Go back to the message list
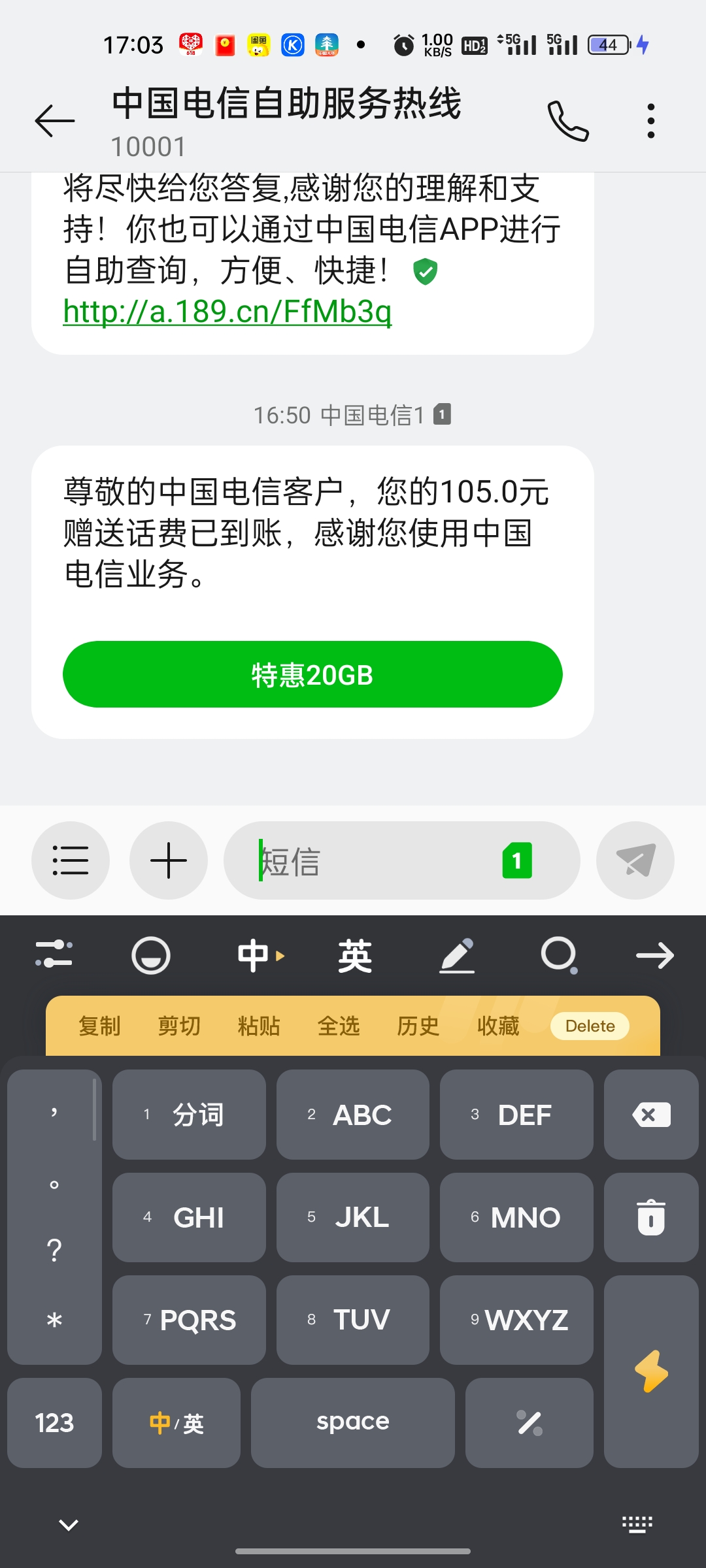The height and width of the screenshot is (1568, 706). (x=55, y=121)
